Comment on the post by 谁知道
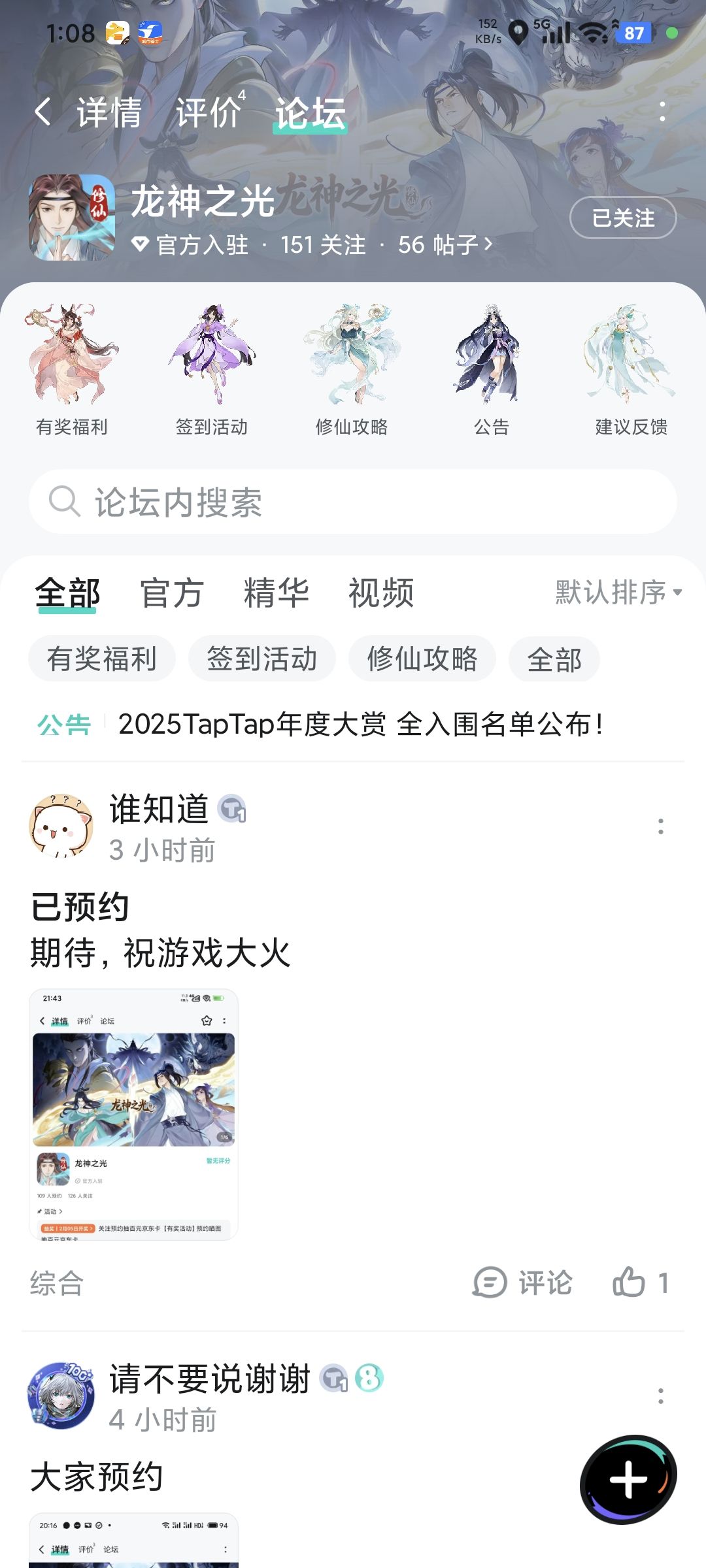This screenshot has width=706, height=1568. pos(522,1282)
